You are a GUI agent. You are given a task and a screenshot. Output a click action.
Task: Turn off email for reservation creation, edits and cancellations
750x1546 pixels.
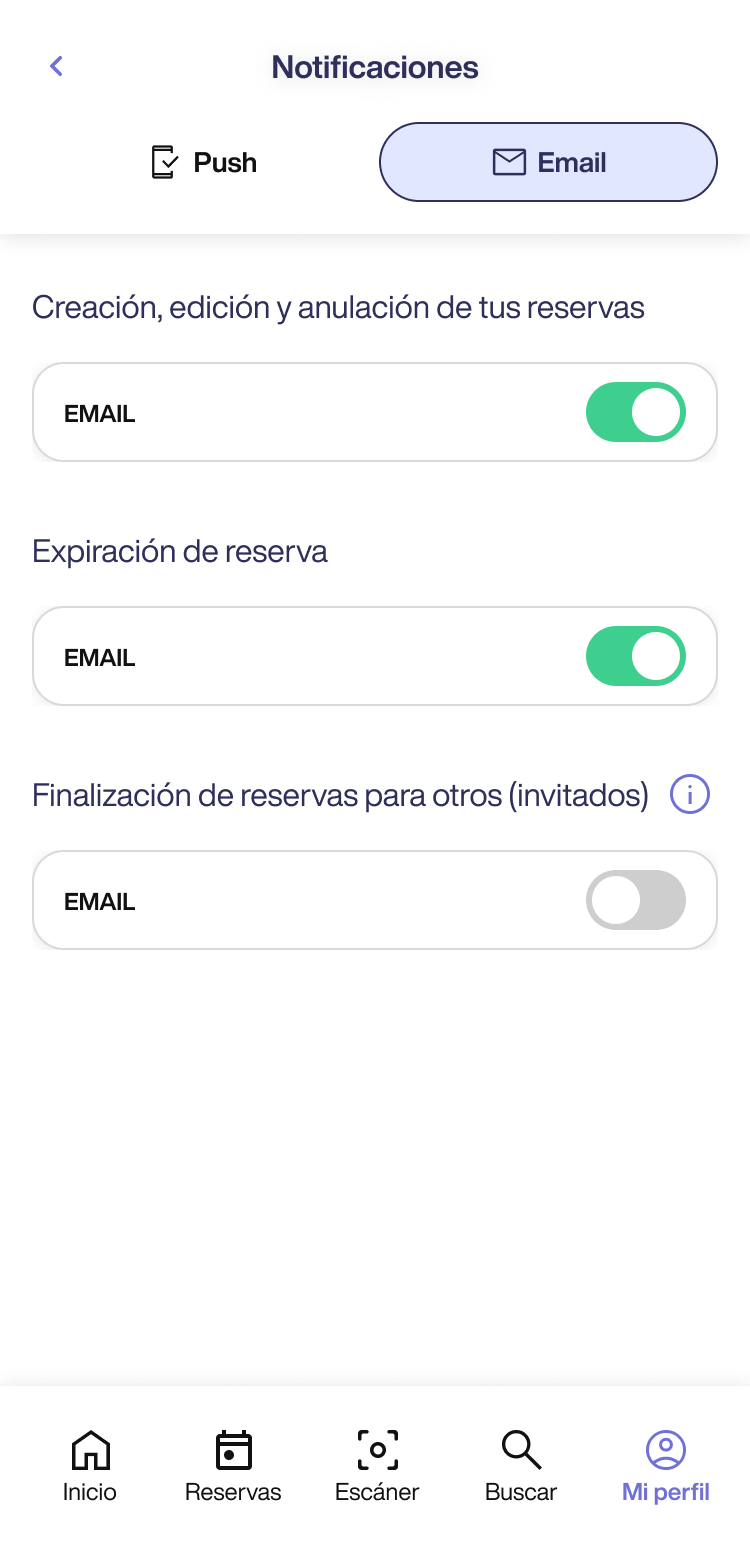(x=635, y=412)
